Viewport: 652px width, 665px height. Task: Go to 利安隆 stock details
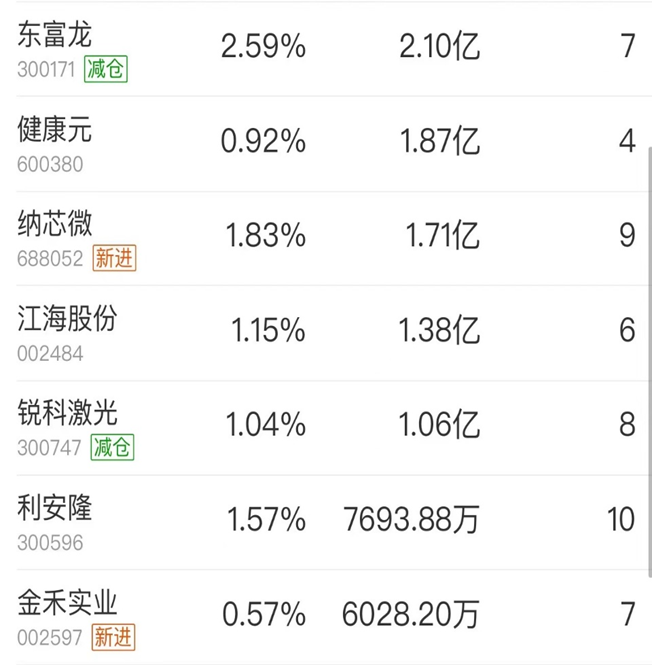tap(55, 507)
